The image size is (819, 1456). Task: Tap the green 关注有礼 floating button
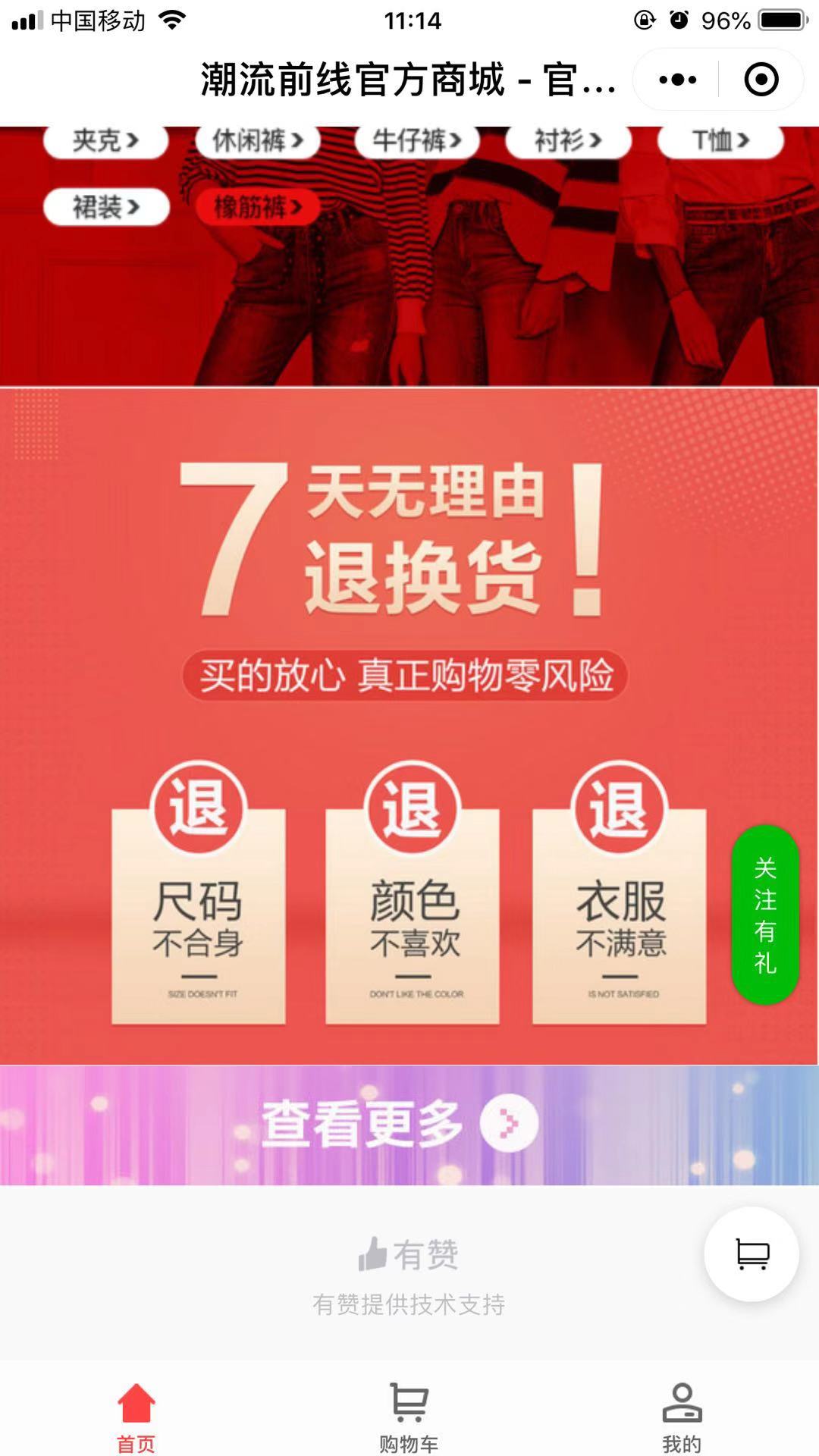(x=764, y=915)
